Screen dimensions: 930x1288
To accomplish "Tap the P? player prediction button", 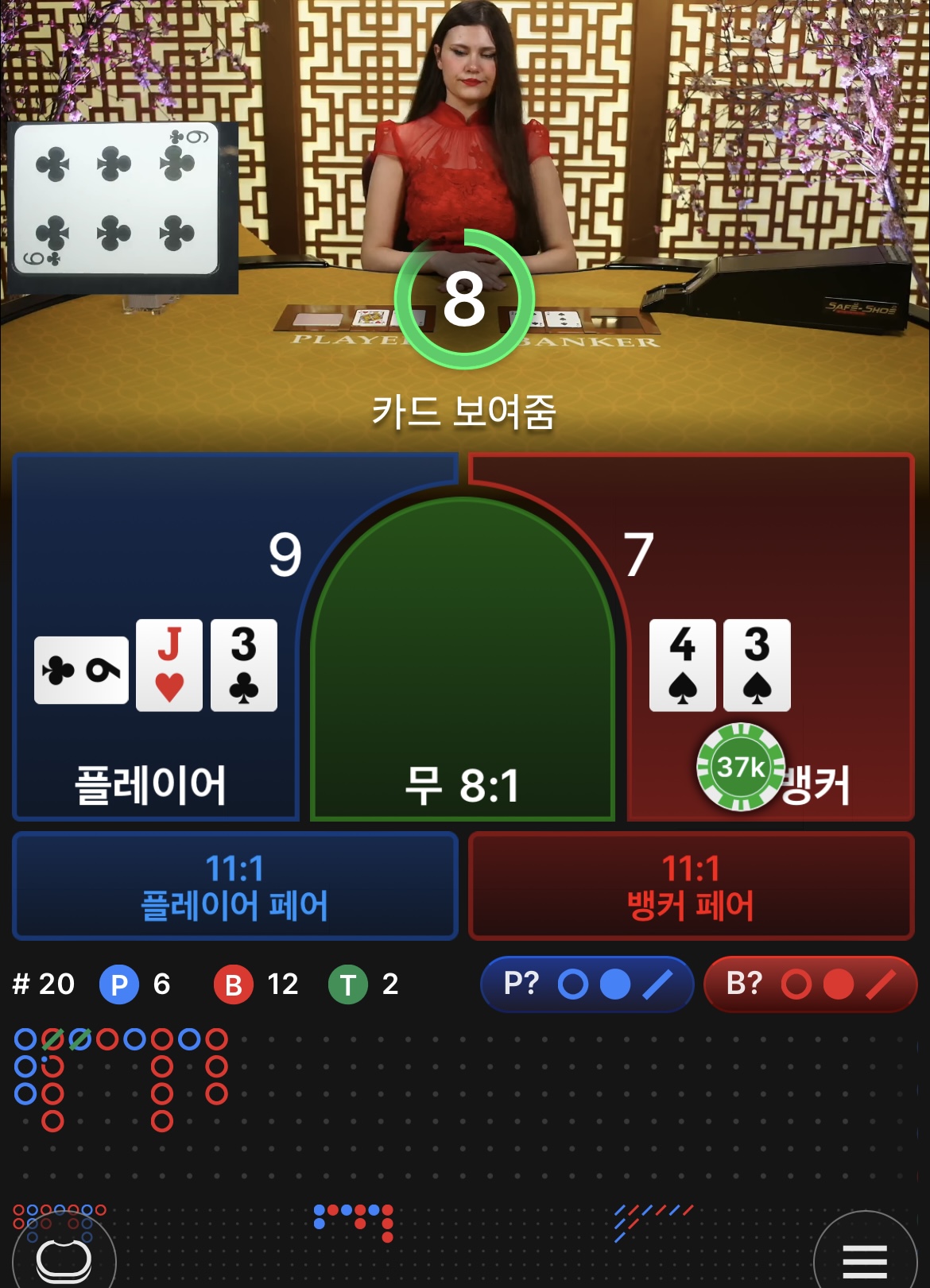I will (587, 984).
